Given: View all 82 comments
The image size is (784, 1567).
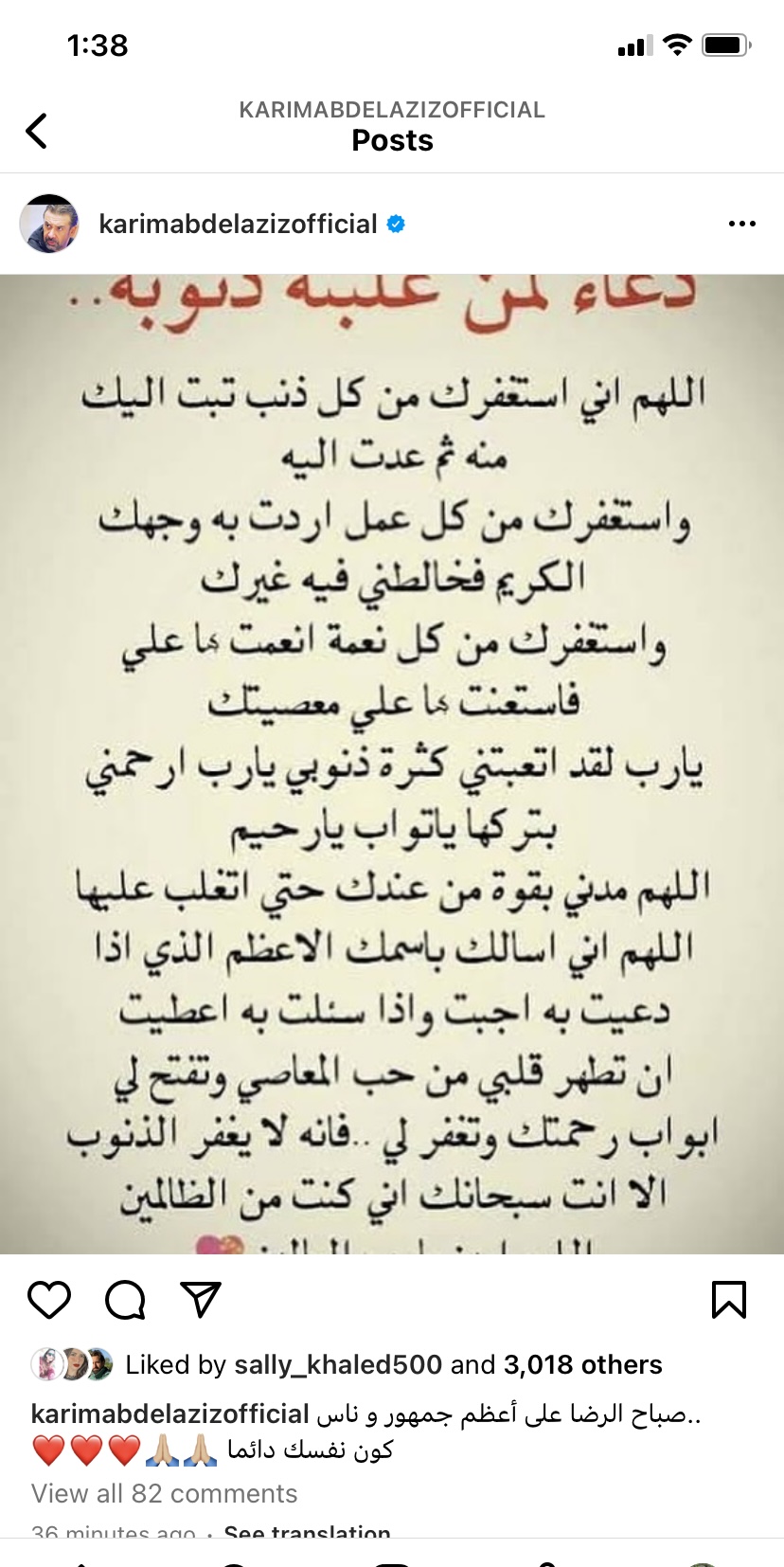Looking at the screenshot, I should [165, 1493].
